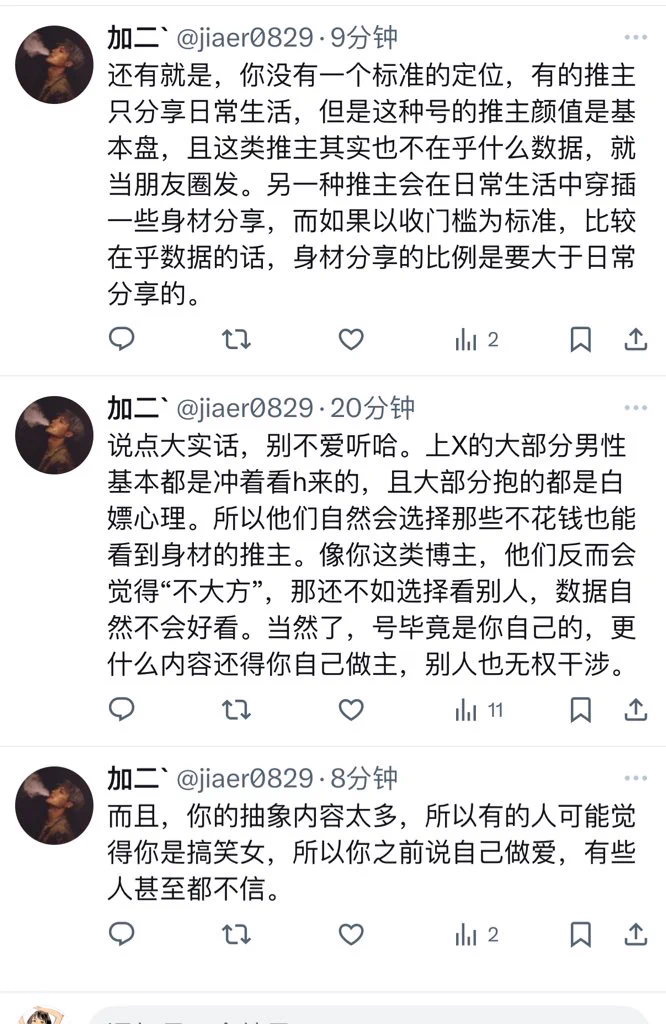Like the tweet posted 9分钟 ago
This screenshot has width=666, height=1024.
[350, 340]
